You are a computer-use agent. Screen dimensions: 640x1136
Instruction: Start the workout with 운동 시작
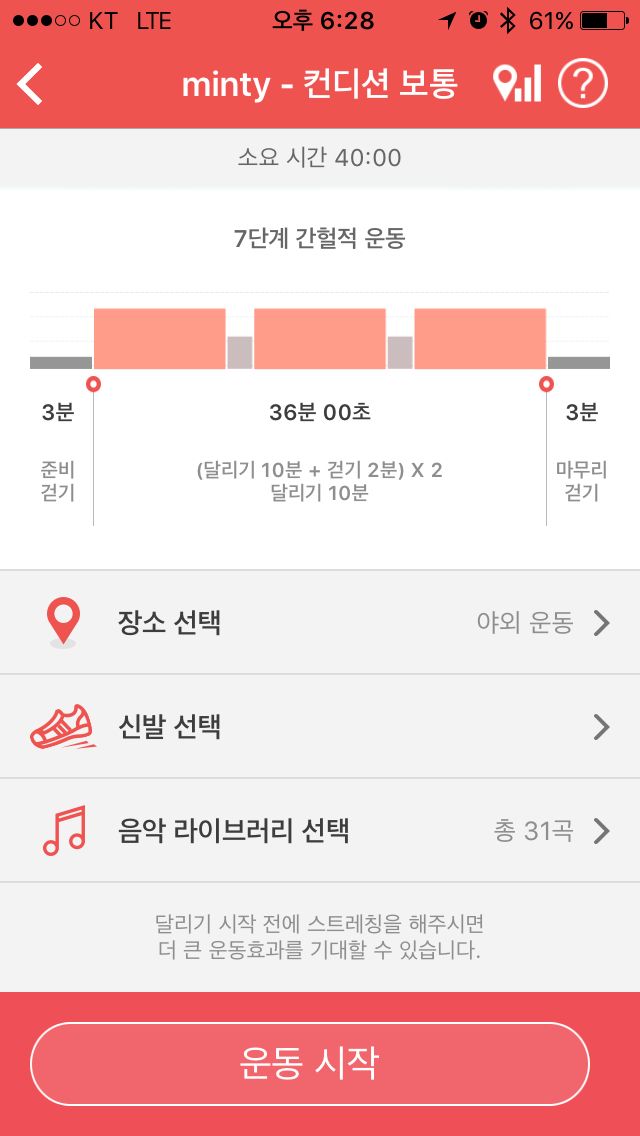(x=309, y=1064)
